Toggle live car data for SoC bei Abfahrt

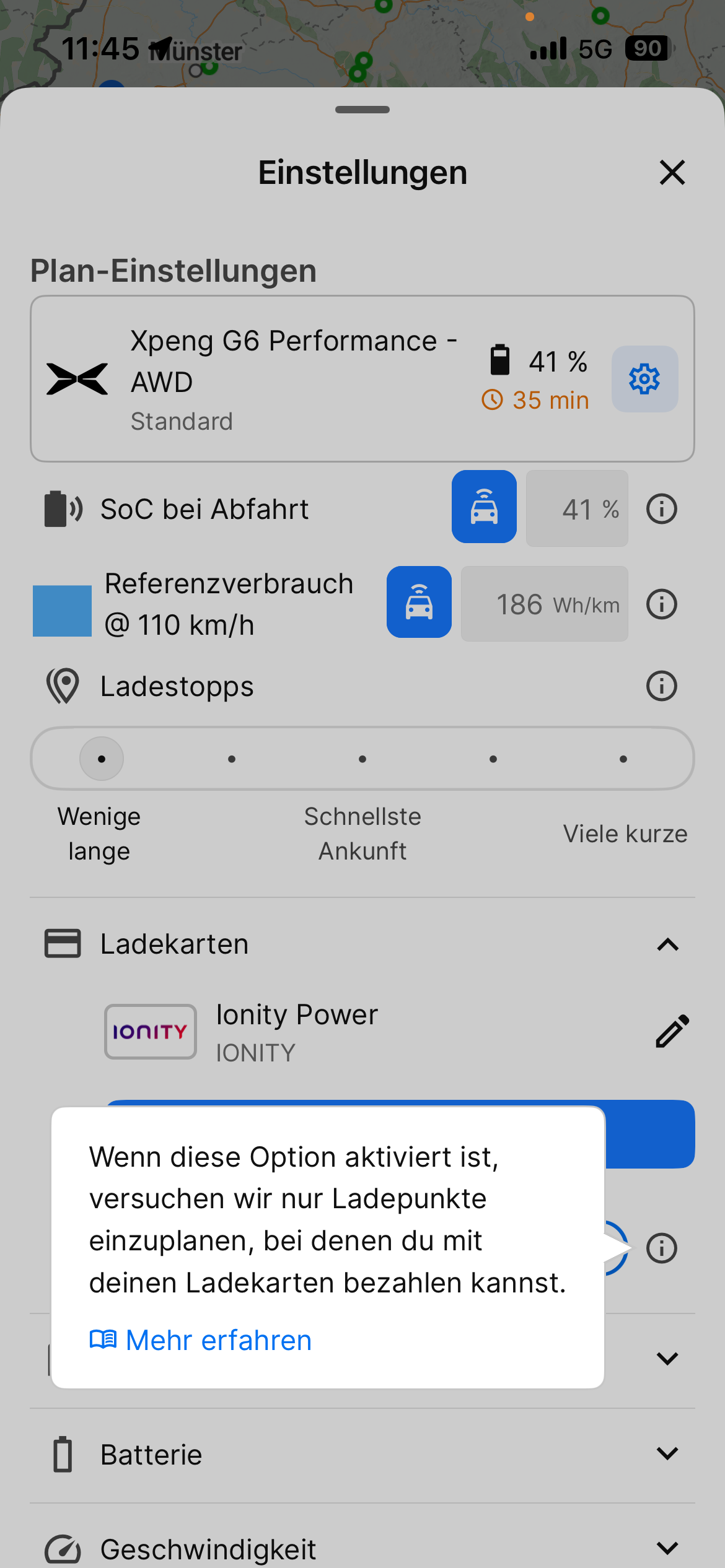point(484,507)
